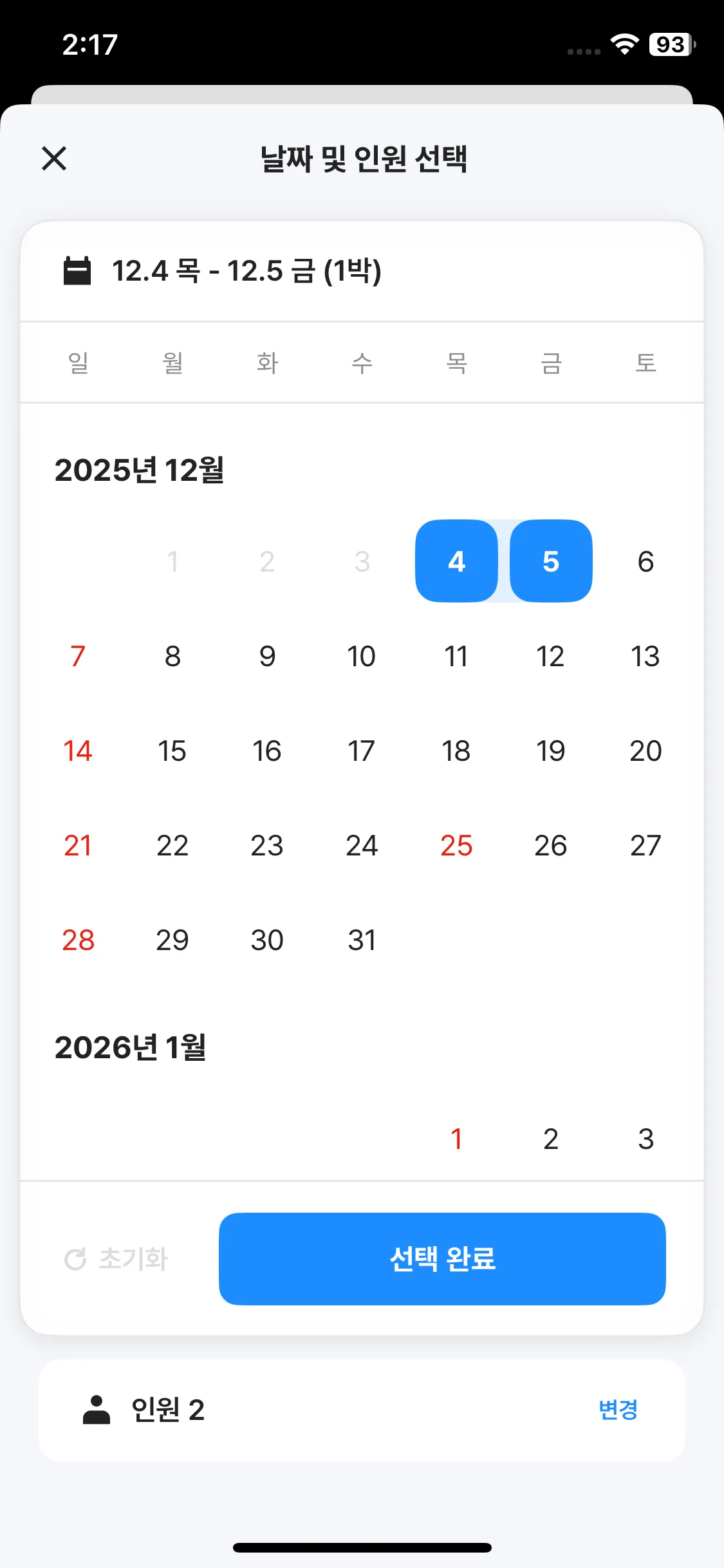This screenshot has height=1568, width=724.
Task: Choose December 8 on the calendar
Action: pos(172,657)
